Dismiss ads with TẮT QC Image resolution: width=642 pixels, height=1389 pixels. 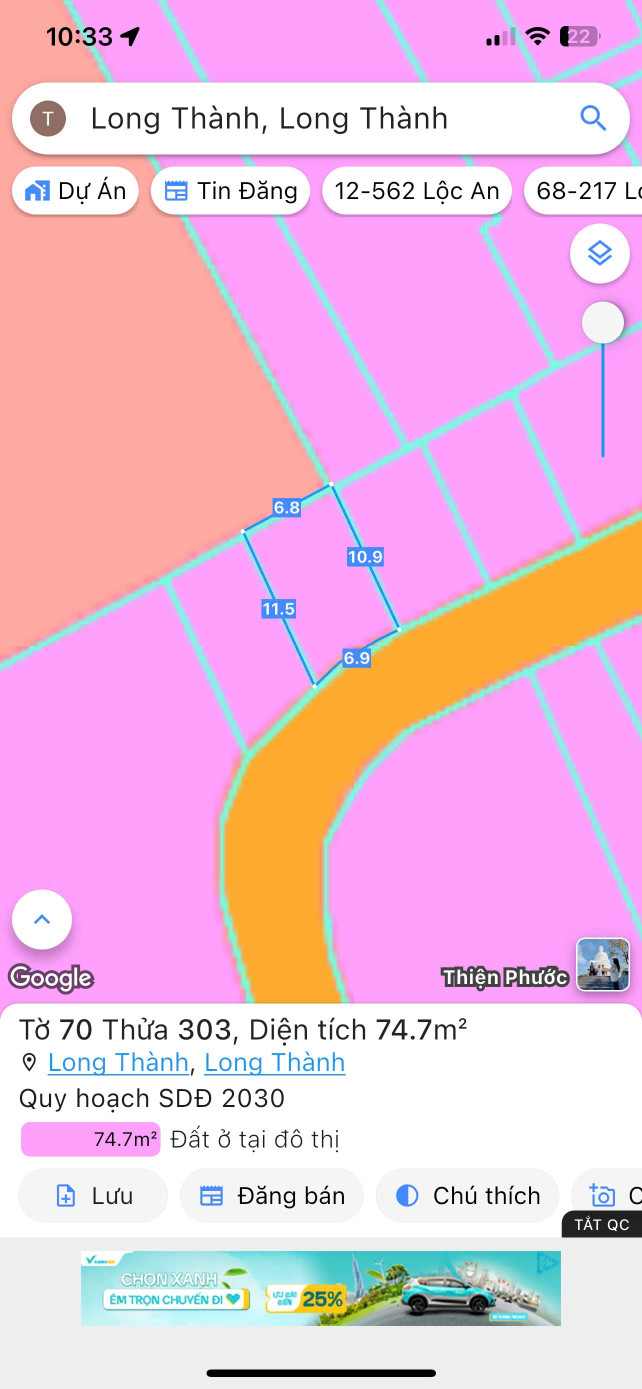pos(602,1224)
